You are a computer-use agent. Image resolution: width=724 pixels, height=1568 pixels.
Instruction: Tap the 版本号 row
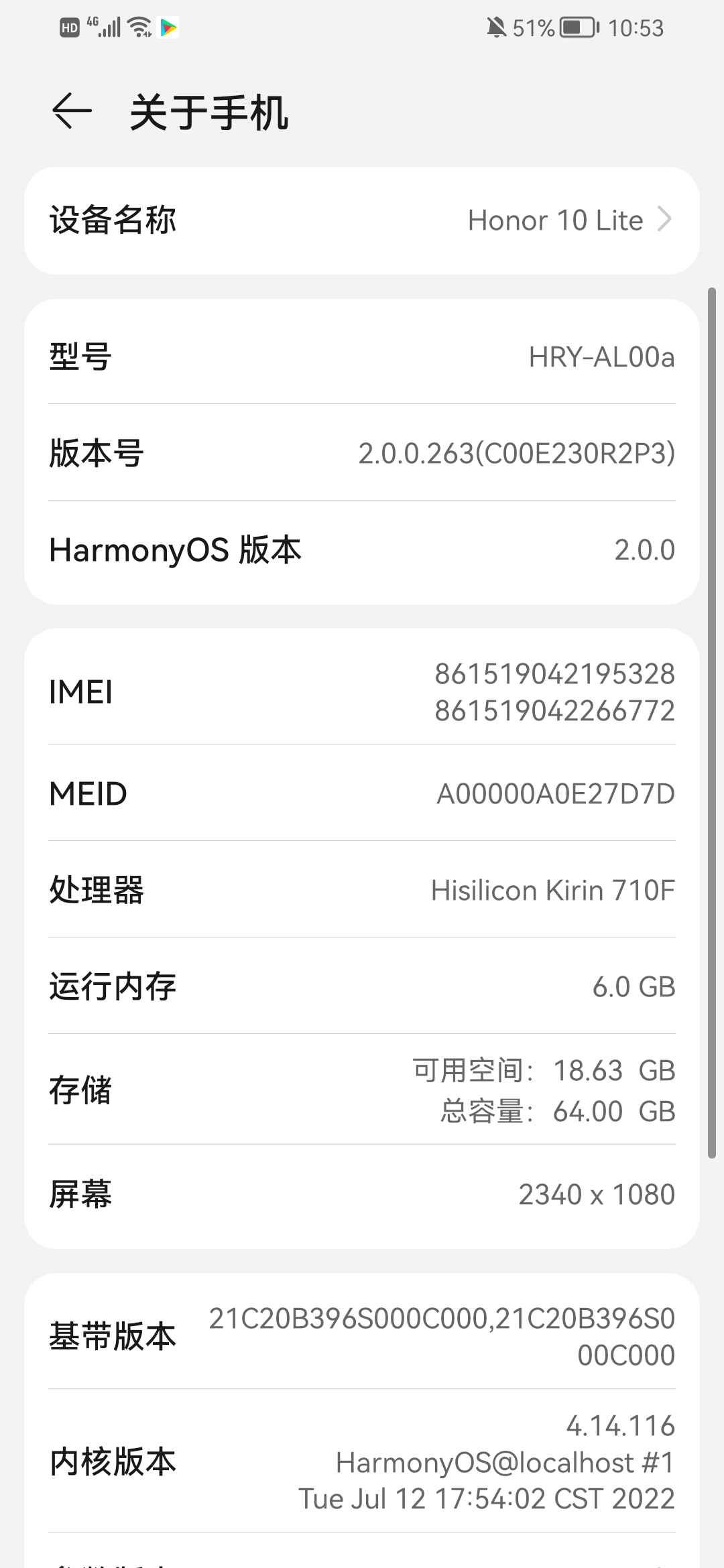pos(362,453)
